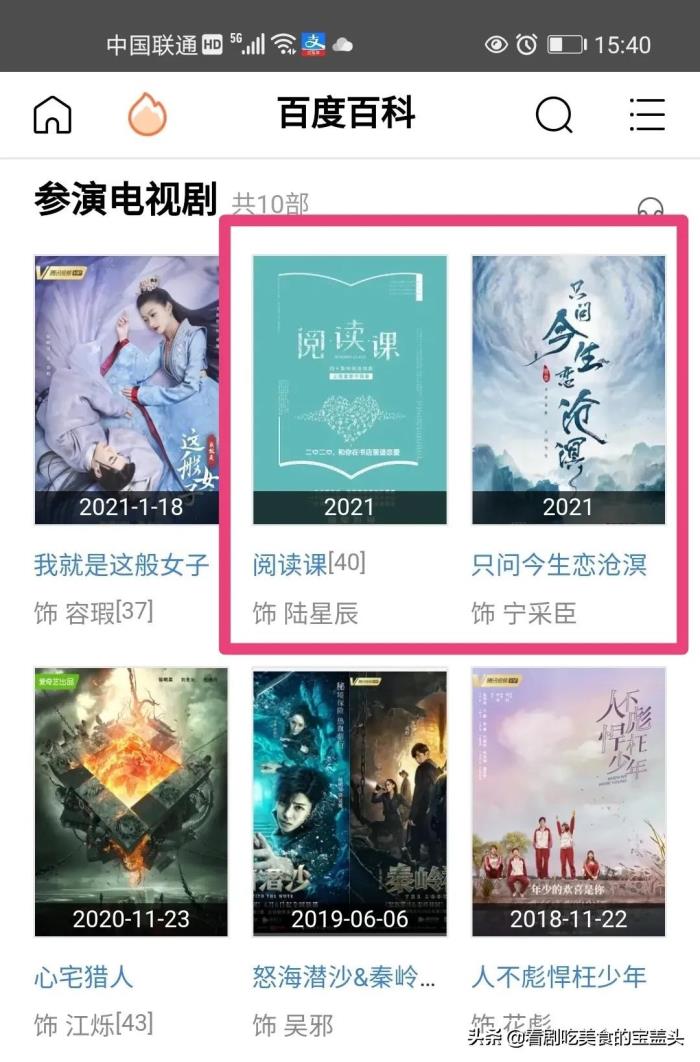The width and height of the screenshot is (700, 1062).
Task: Follow the 阅读课 title link
Action: [x=290, y=565]
